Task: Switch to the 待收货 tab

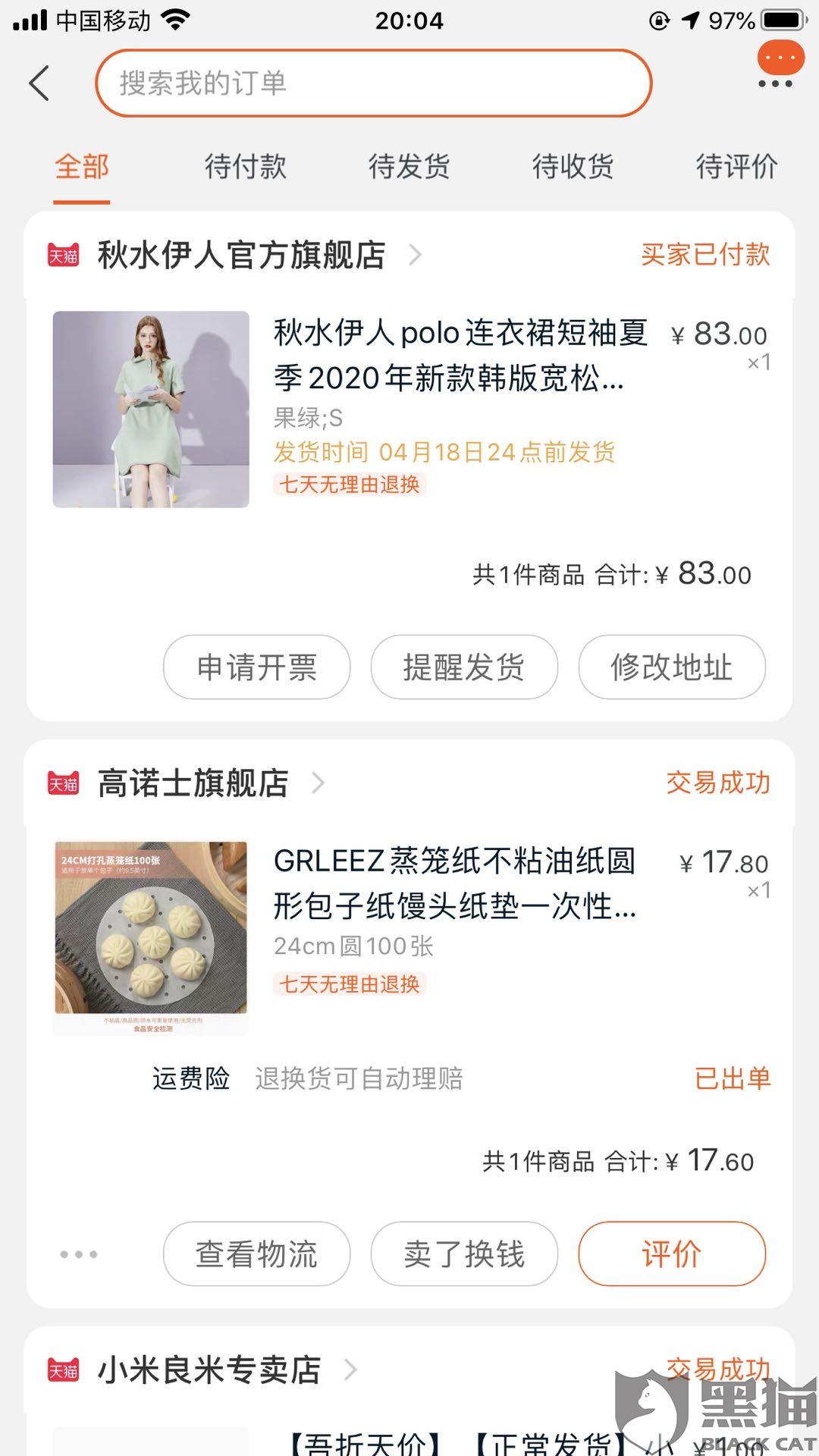Action: pyautogui.click(x=573, y=166)
